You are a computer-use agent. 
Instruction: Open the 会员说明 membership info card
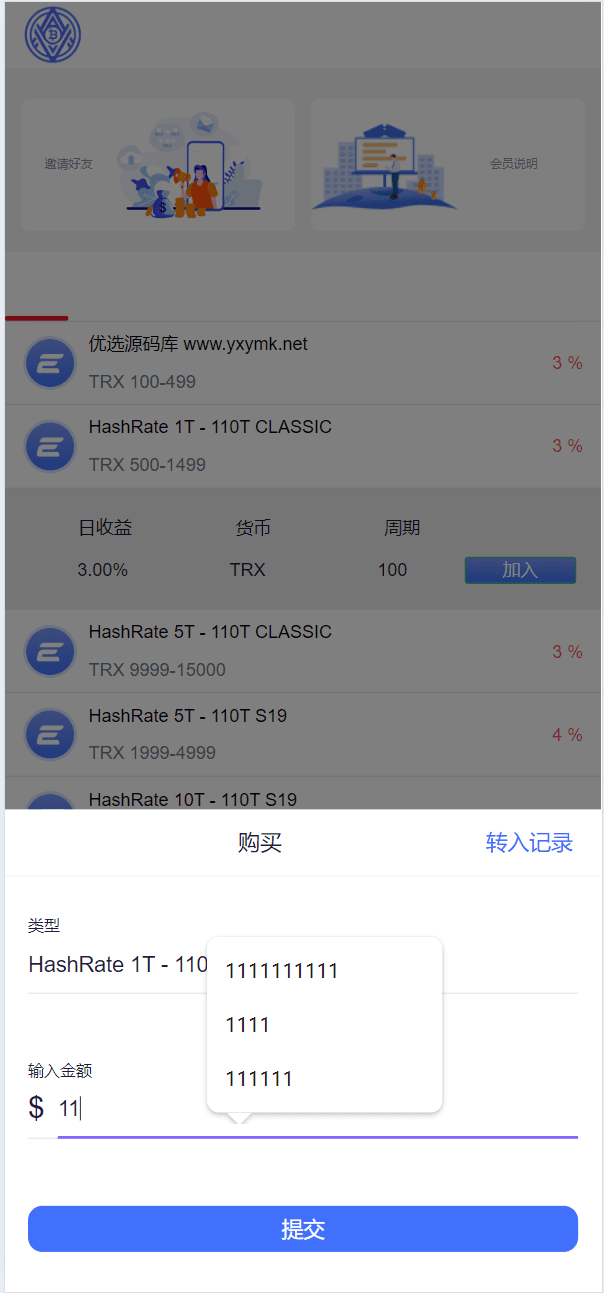[x=447, y=164]
